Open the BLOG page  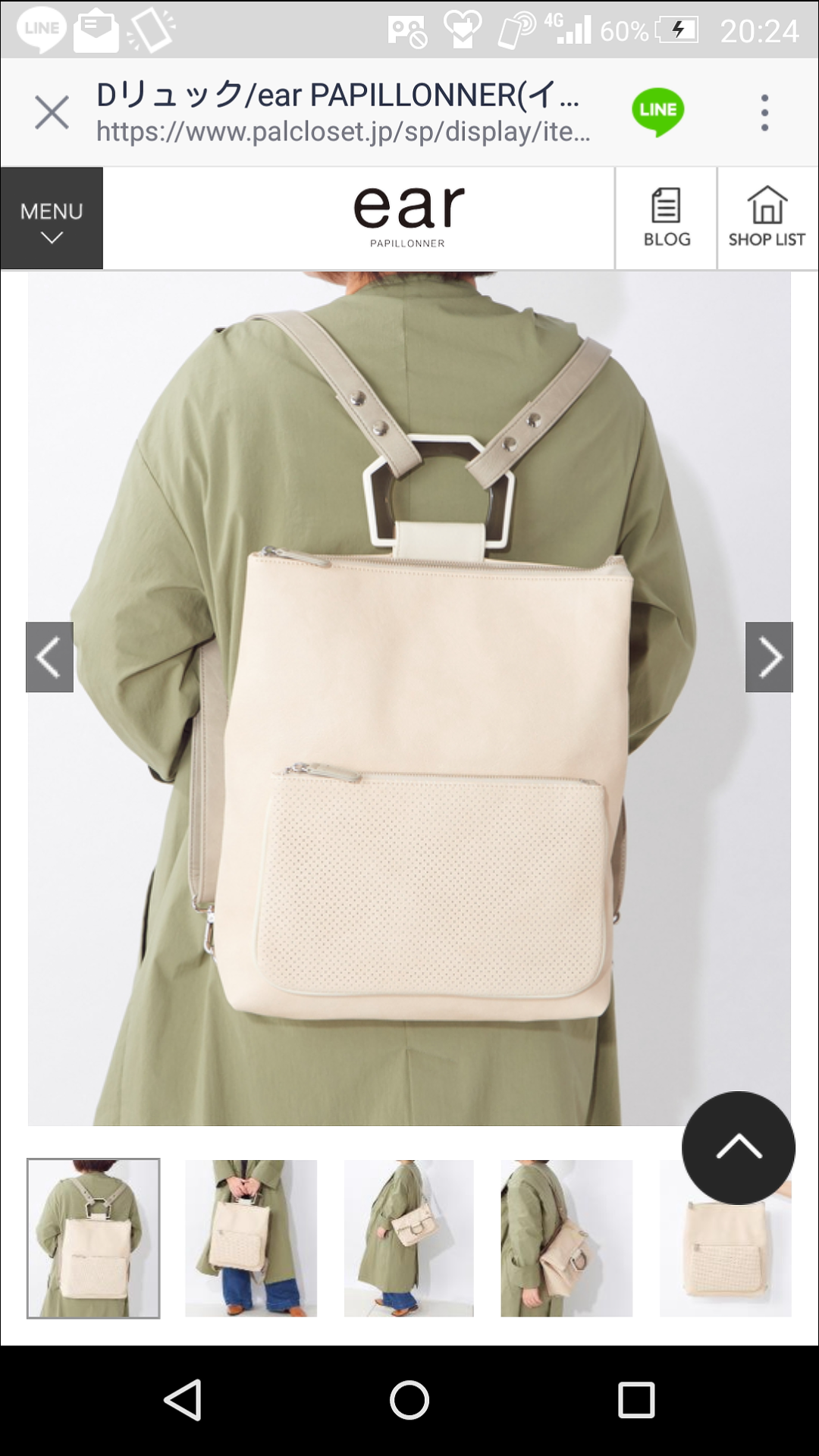click(667, 218)
